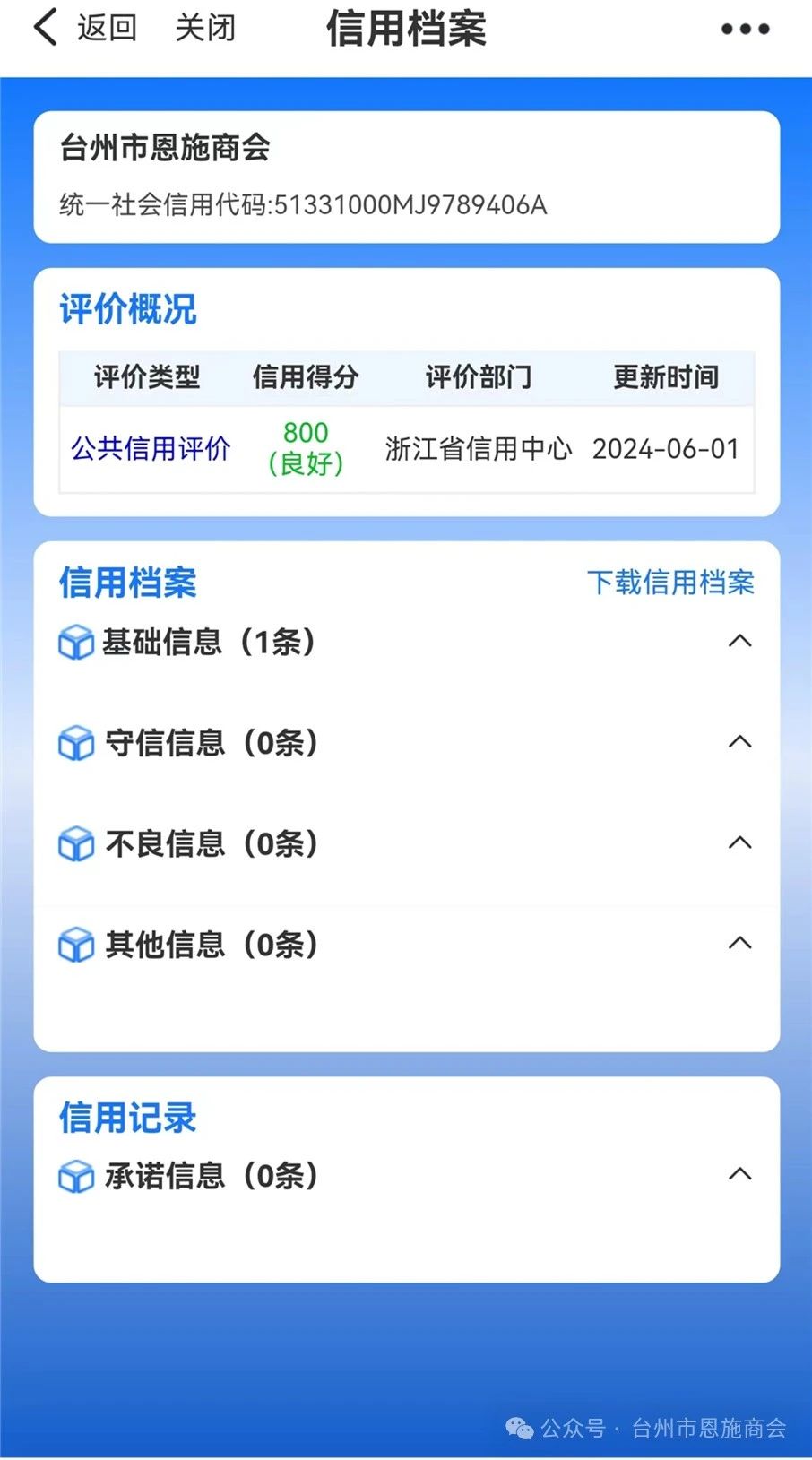This screenshot has height=1460, width=812.
Task: Download credit file via 下载信用档案
Action: click(670, 583)
